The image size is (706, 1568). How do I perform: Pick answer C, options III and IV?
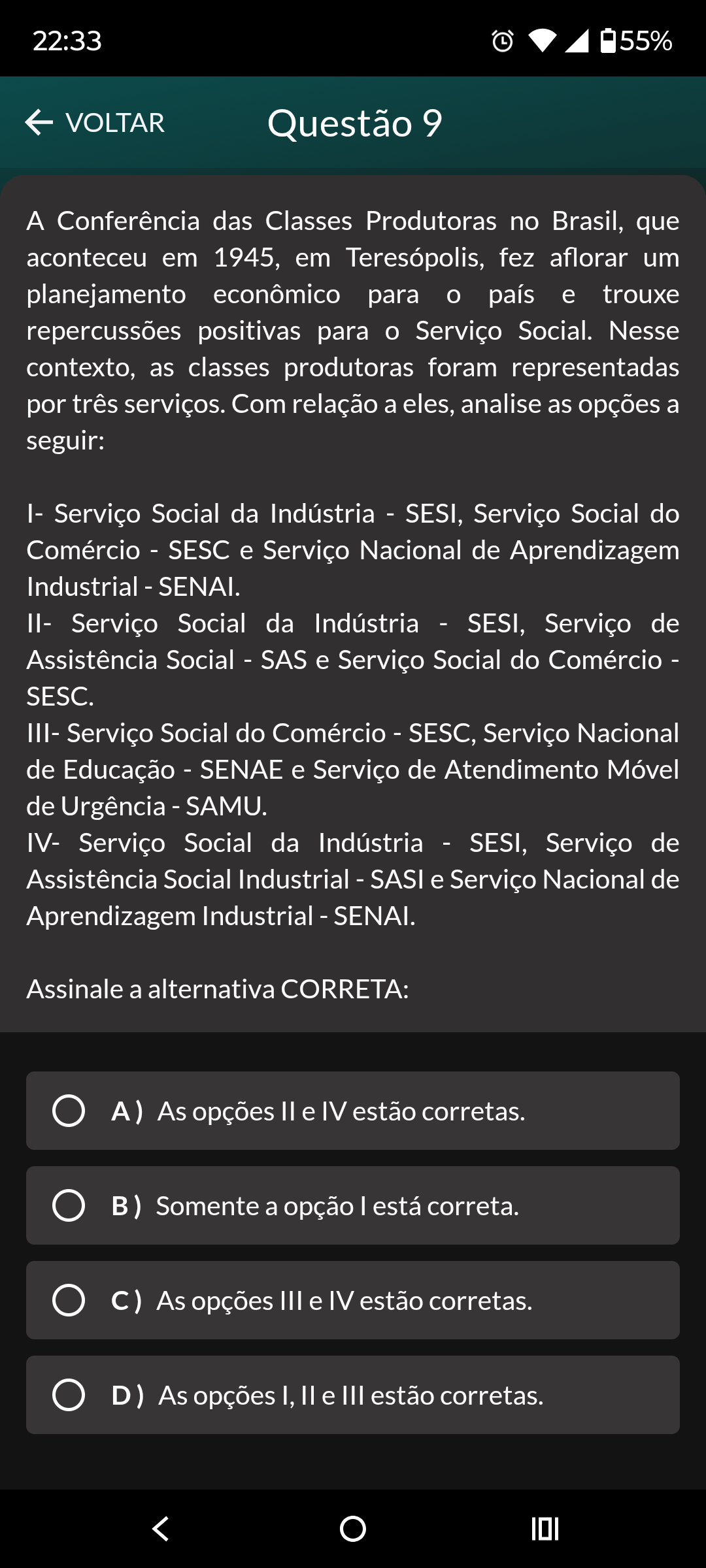(353, 1300)
